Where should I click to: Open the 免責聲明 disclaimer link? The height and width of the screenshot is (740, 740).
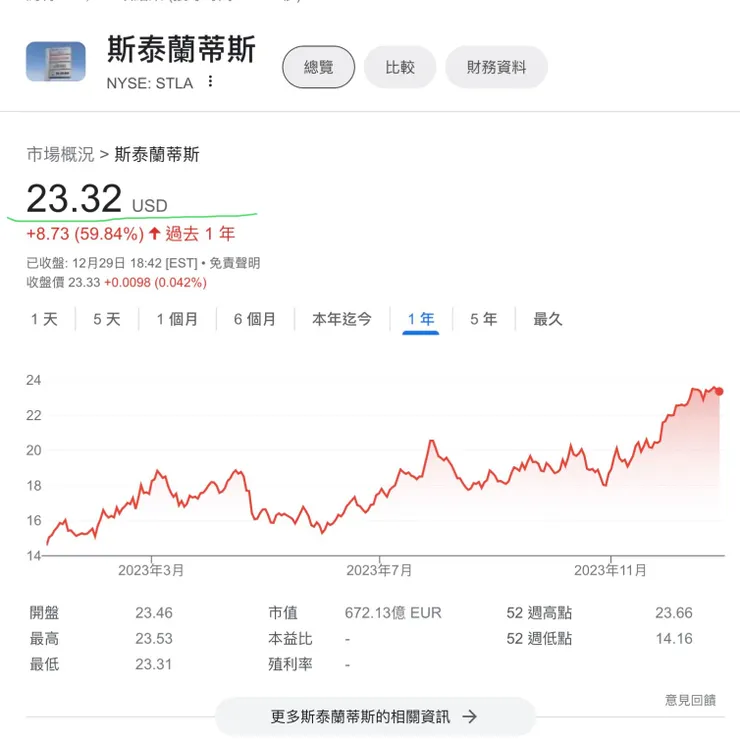click(x=235, y=263)
